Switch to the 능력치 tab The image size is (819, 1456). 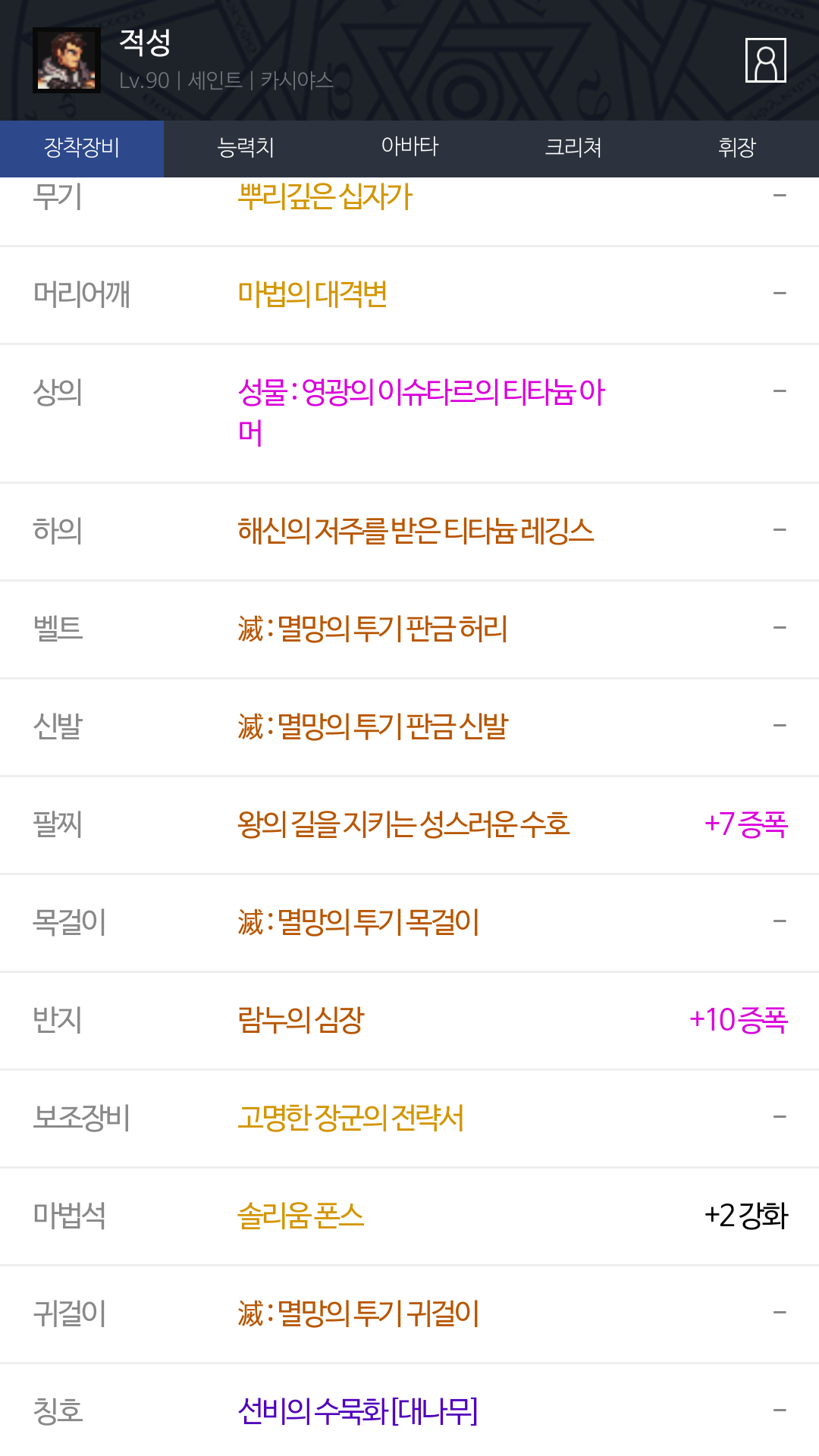coord(246,148)
